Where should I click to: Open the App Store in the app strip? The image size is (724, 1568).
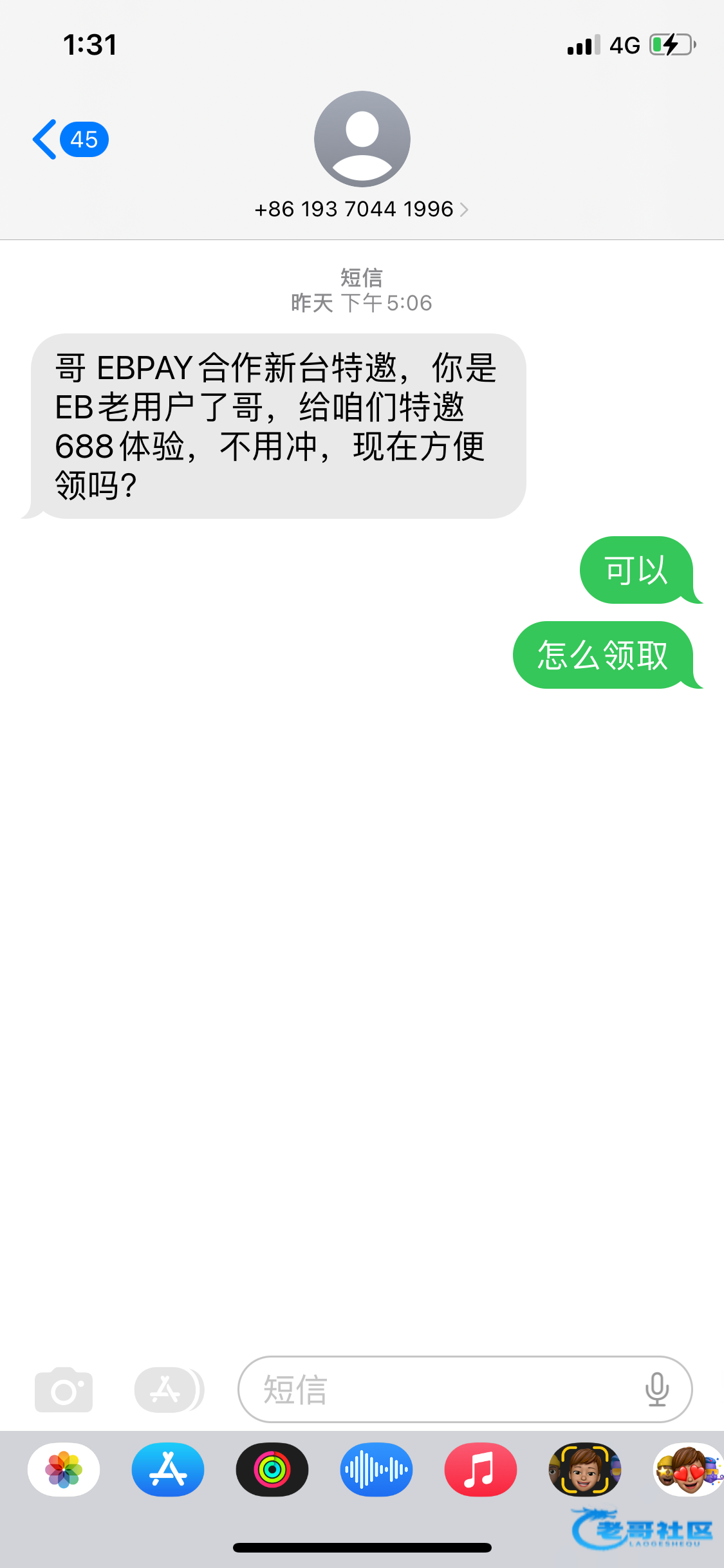tap(168, 1470)
